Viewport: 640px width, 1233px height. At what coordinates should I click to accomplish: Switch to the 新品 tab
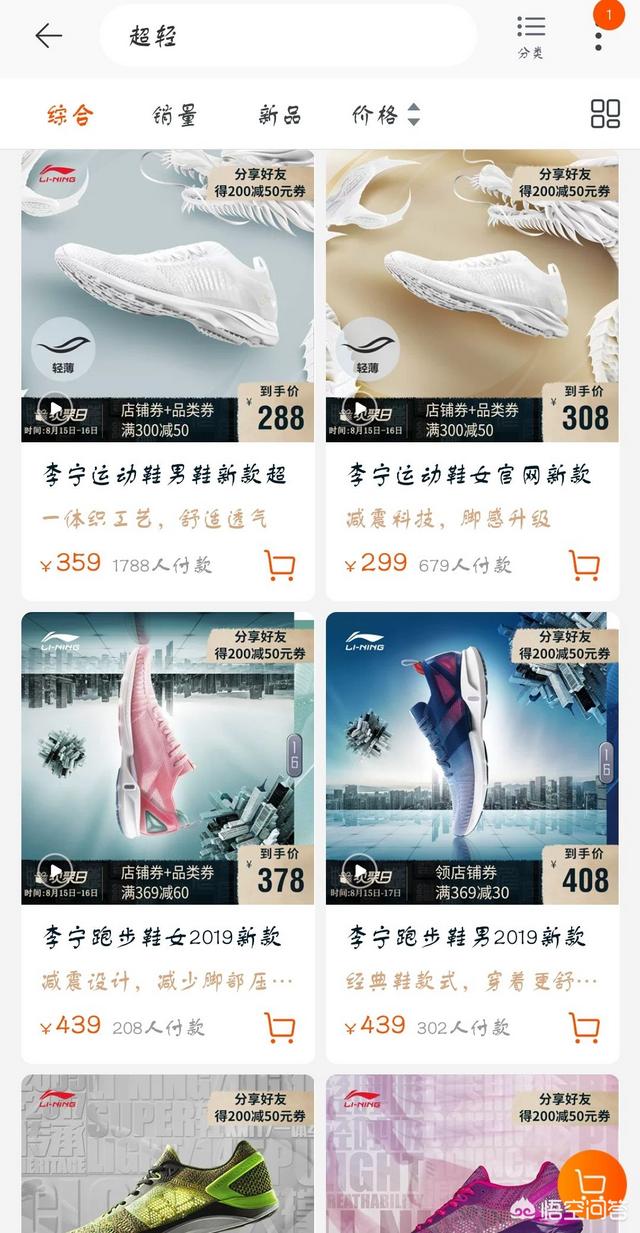coord(279,115)
